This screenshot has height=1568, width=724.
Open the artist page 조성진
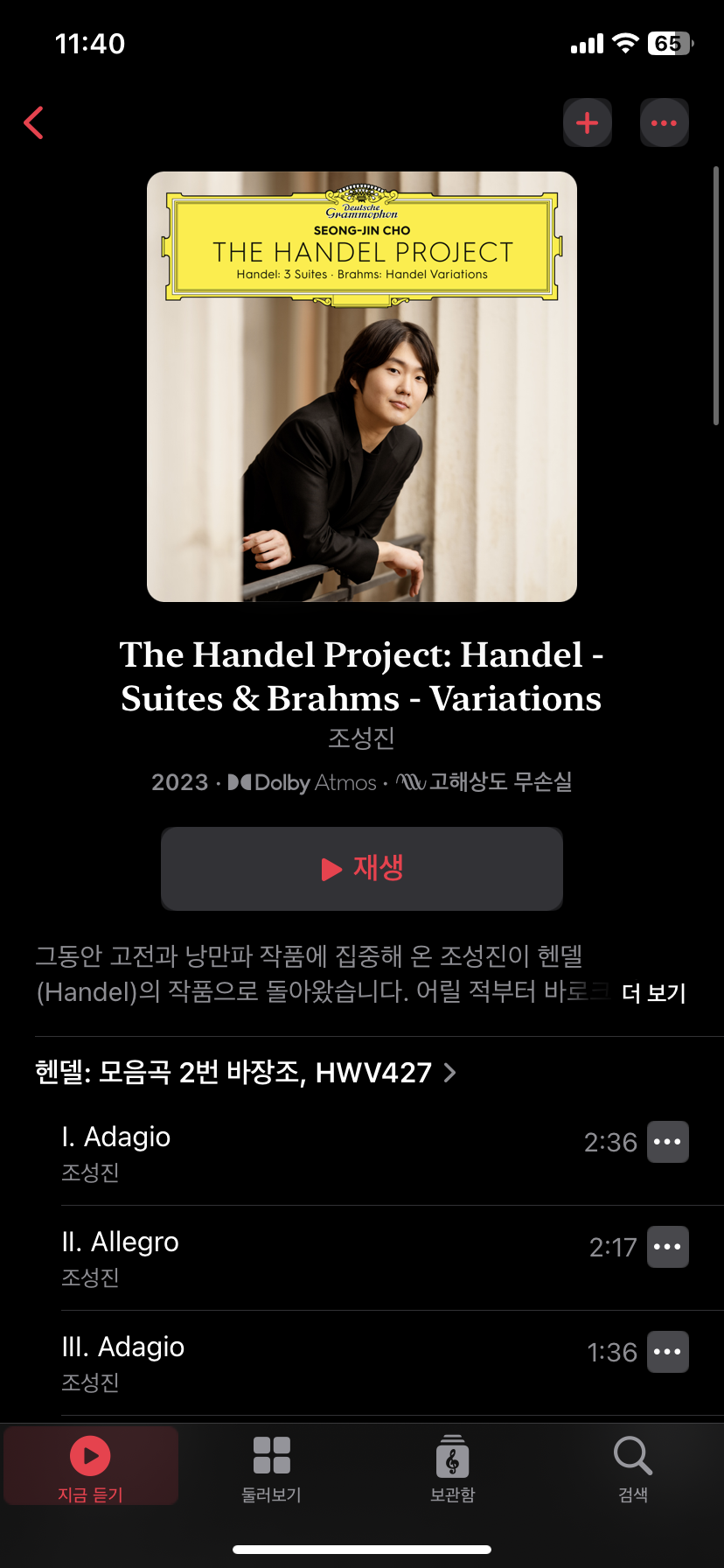tap(361, 738)
